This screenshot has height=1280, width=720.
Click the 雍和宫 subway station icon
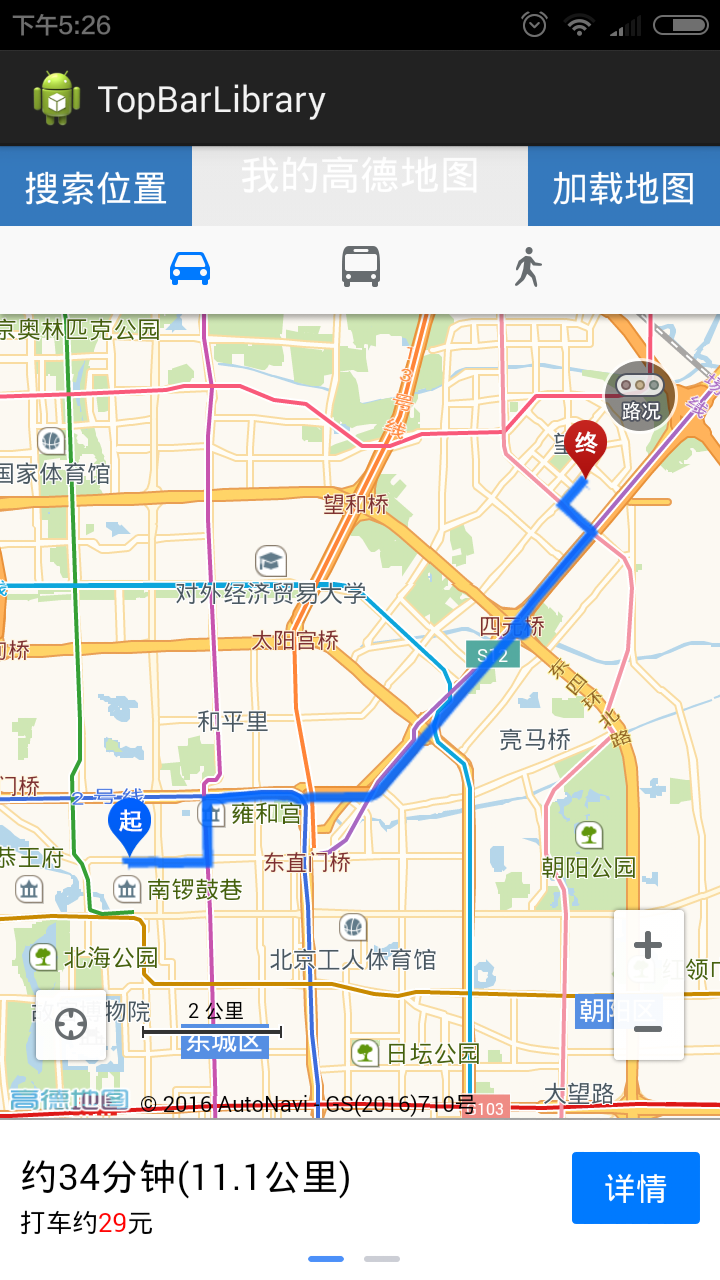(213, 813)
